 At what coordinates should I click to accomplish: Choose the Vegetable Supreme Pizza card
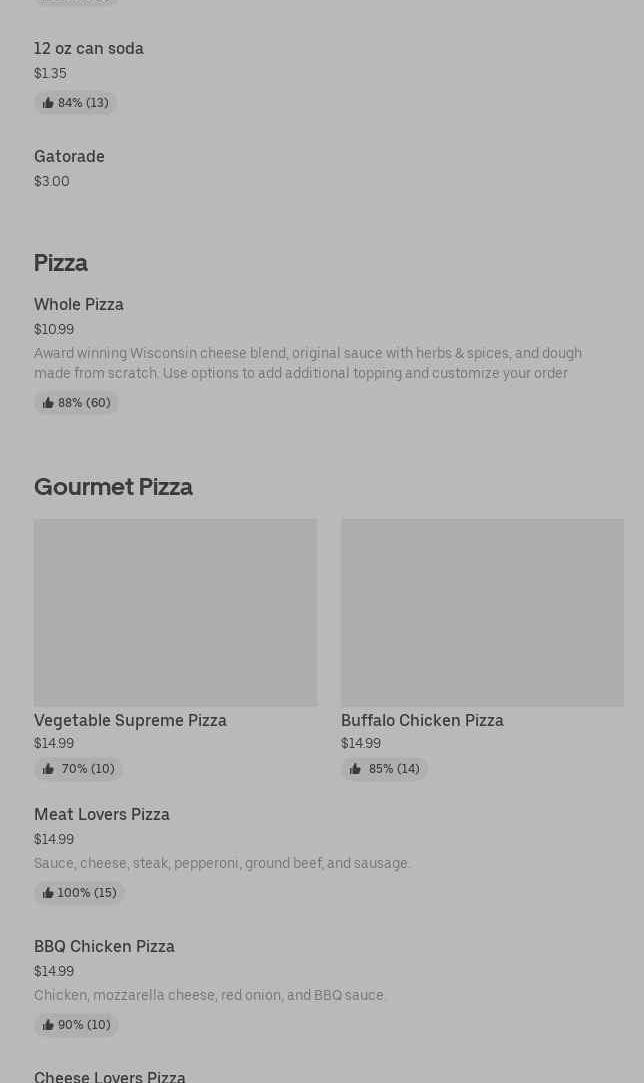coord(176,649)
